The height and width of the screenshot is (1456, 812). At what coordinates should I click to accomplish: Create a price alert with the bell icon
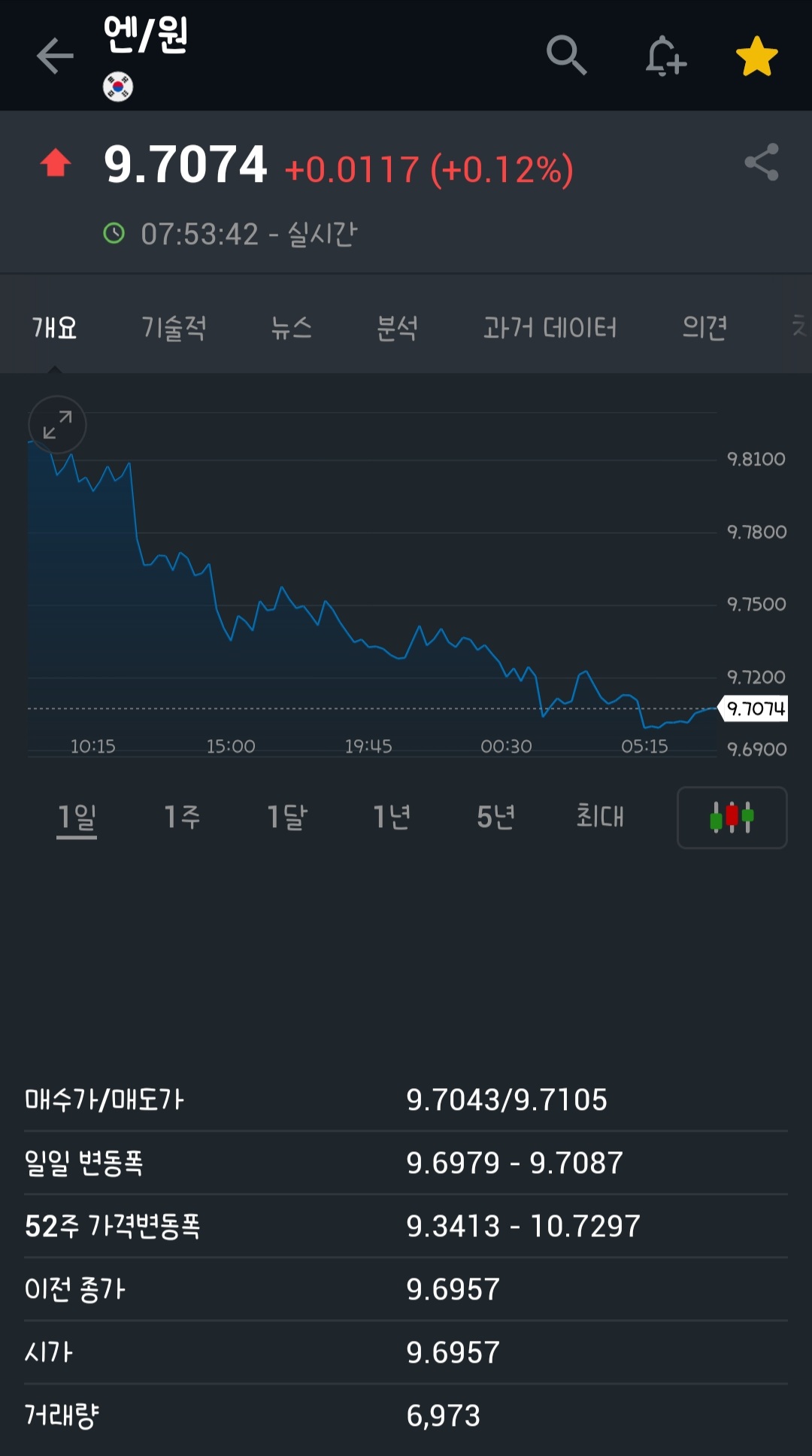coord(665,56)
